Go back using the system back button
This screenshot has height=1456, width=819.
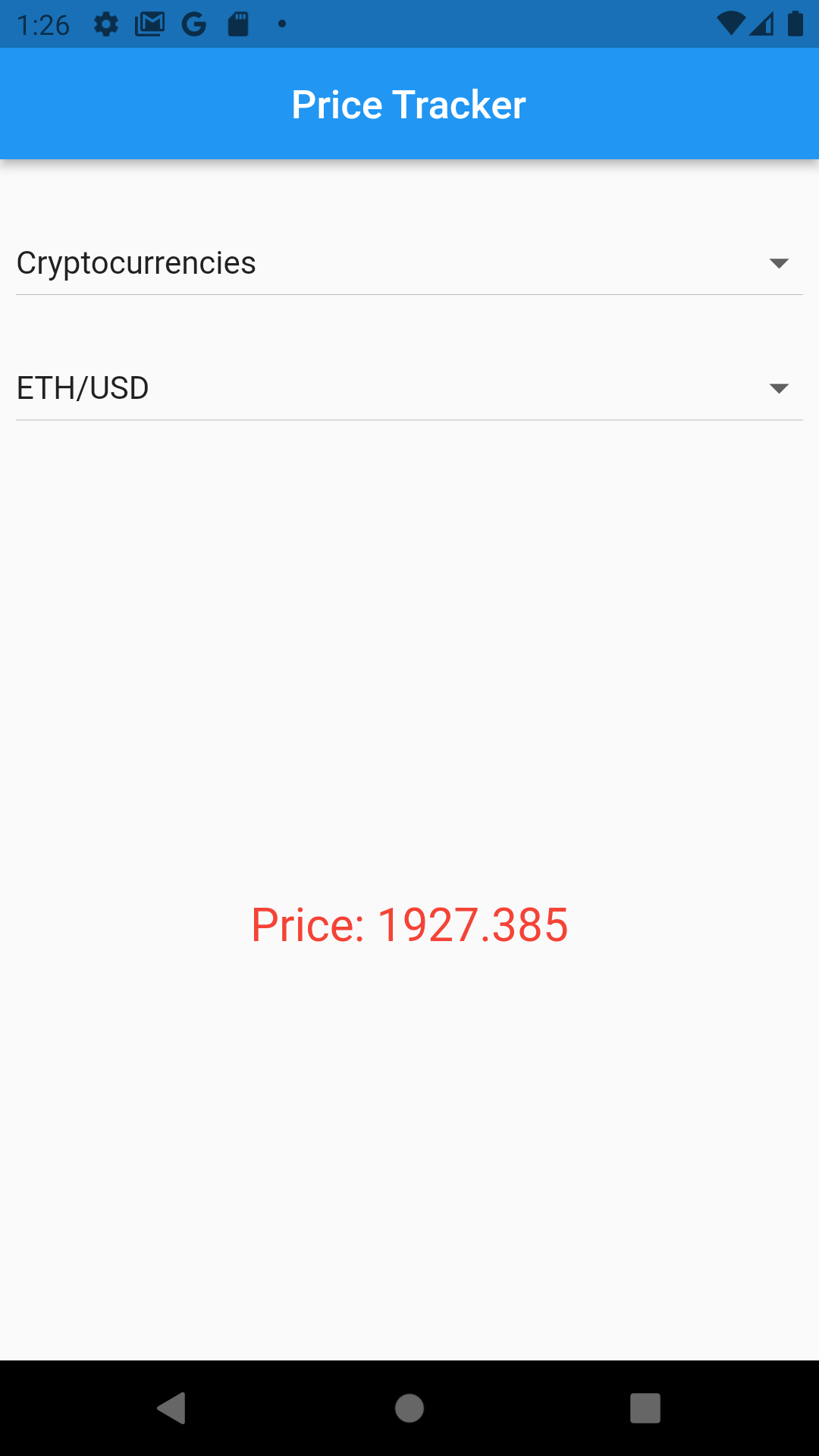[172, 1408]
